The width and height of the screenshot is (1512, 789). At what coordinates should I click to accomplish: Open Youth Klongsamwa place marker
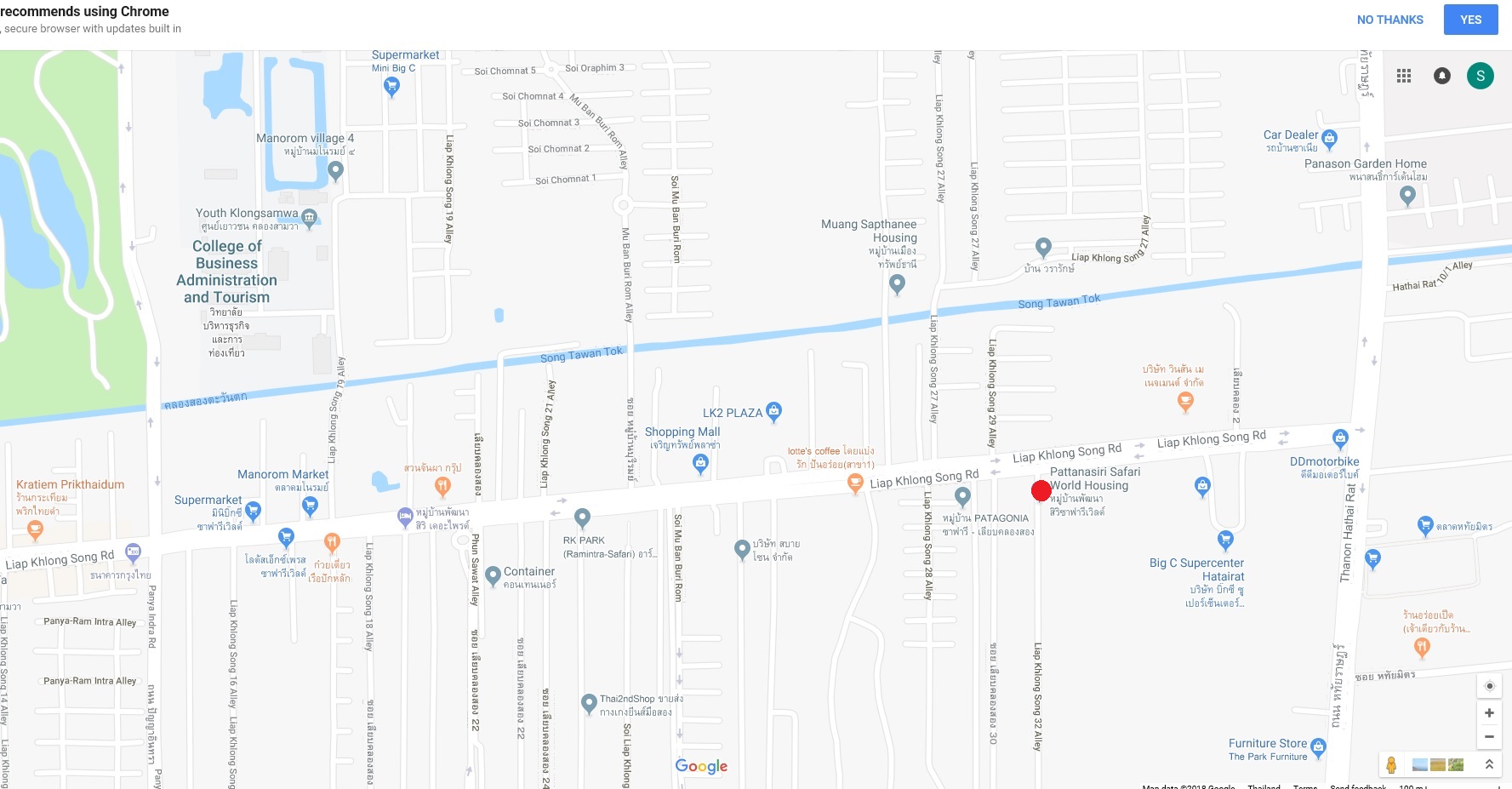coord(310,217)
